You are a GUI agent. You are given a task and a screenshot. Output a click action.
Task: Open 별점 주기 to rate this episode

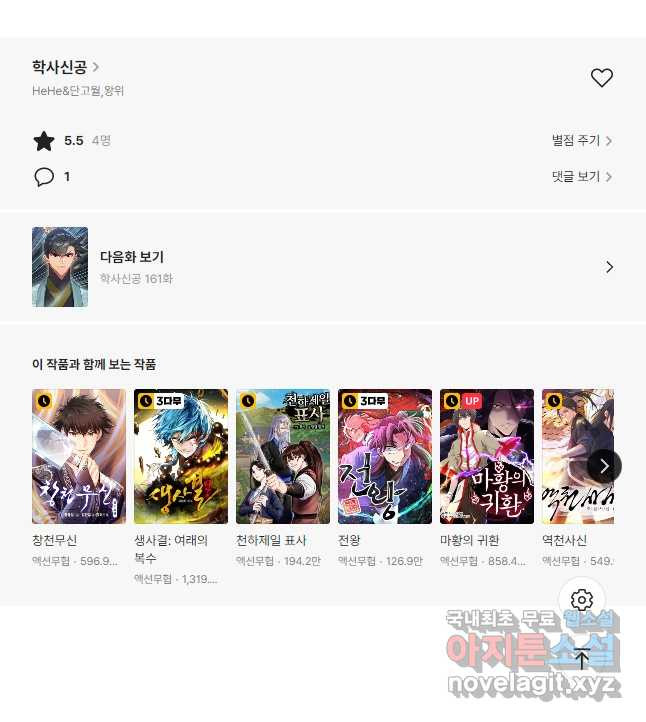pos(581,141)
